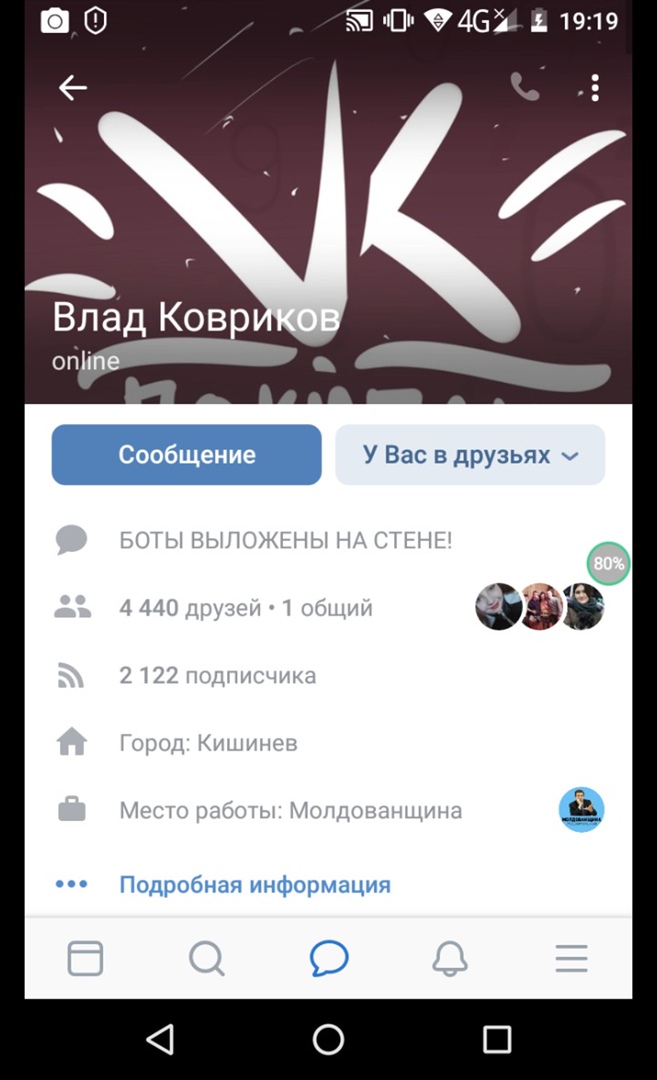Go back using the top arrow
Image resolution: width=657 pixels, height=1080 pixels.
[x=73, y=88]
